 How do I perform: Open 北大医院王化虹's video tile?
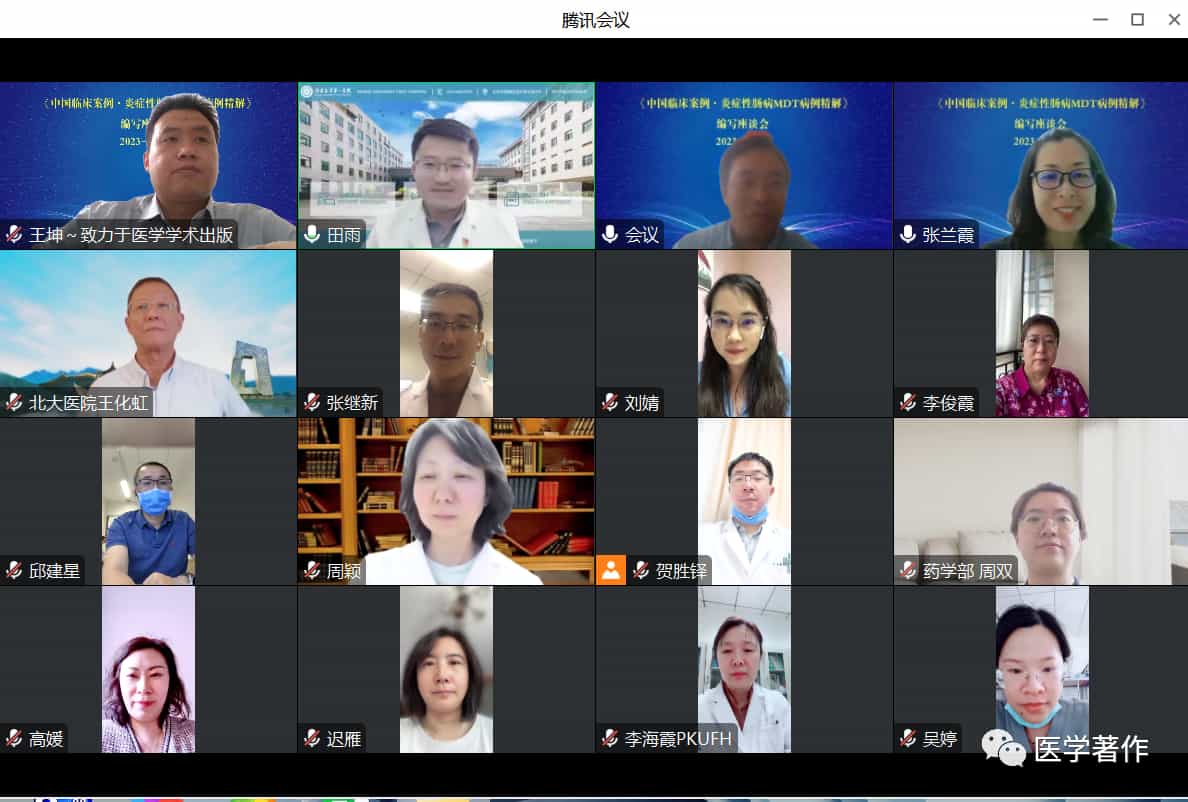click(x=148, y=333)
